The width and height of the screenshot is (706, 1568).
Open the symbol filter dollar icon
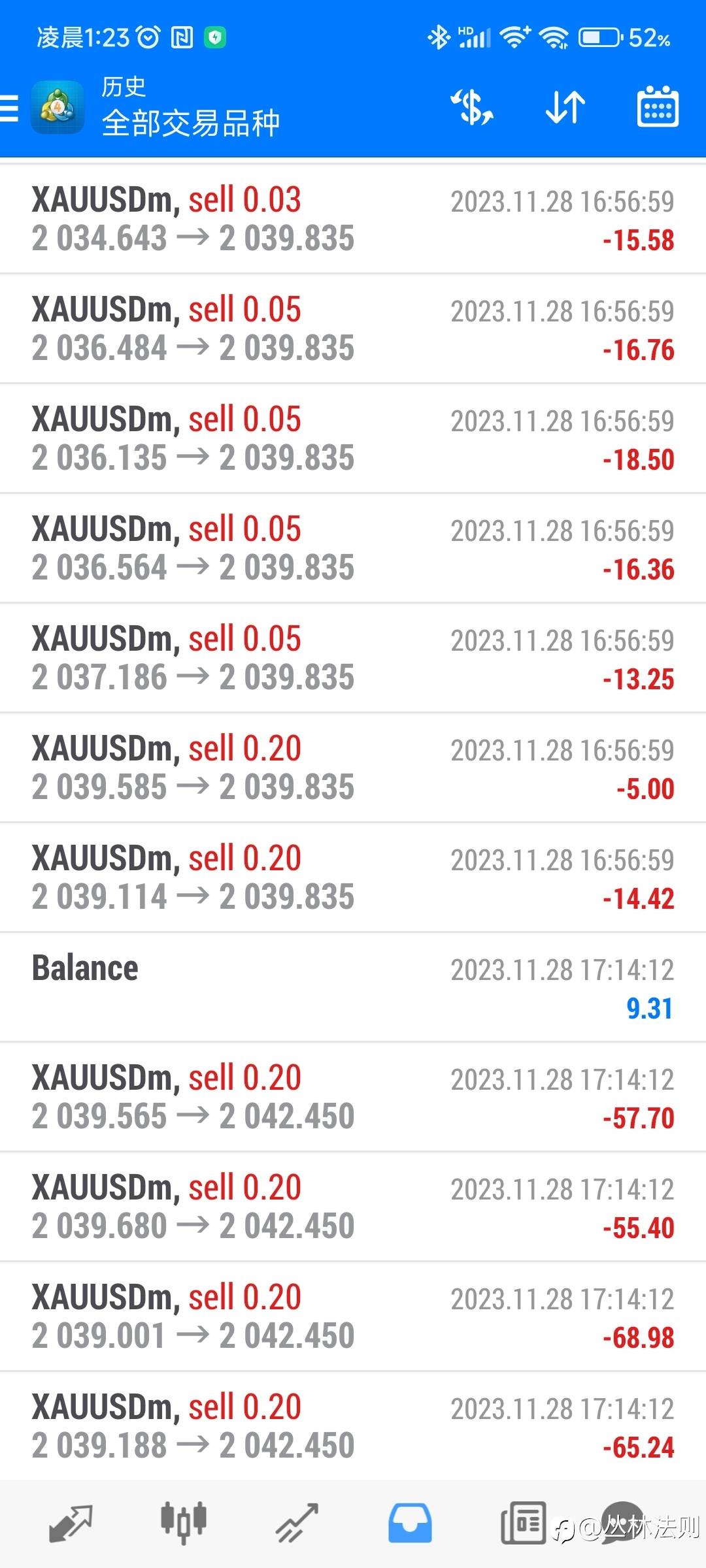coord(472,107)
